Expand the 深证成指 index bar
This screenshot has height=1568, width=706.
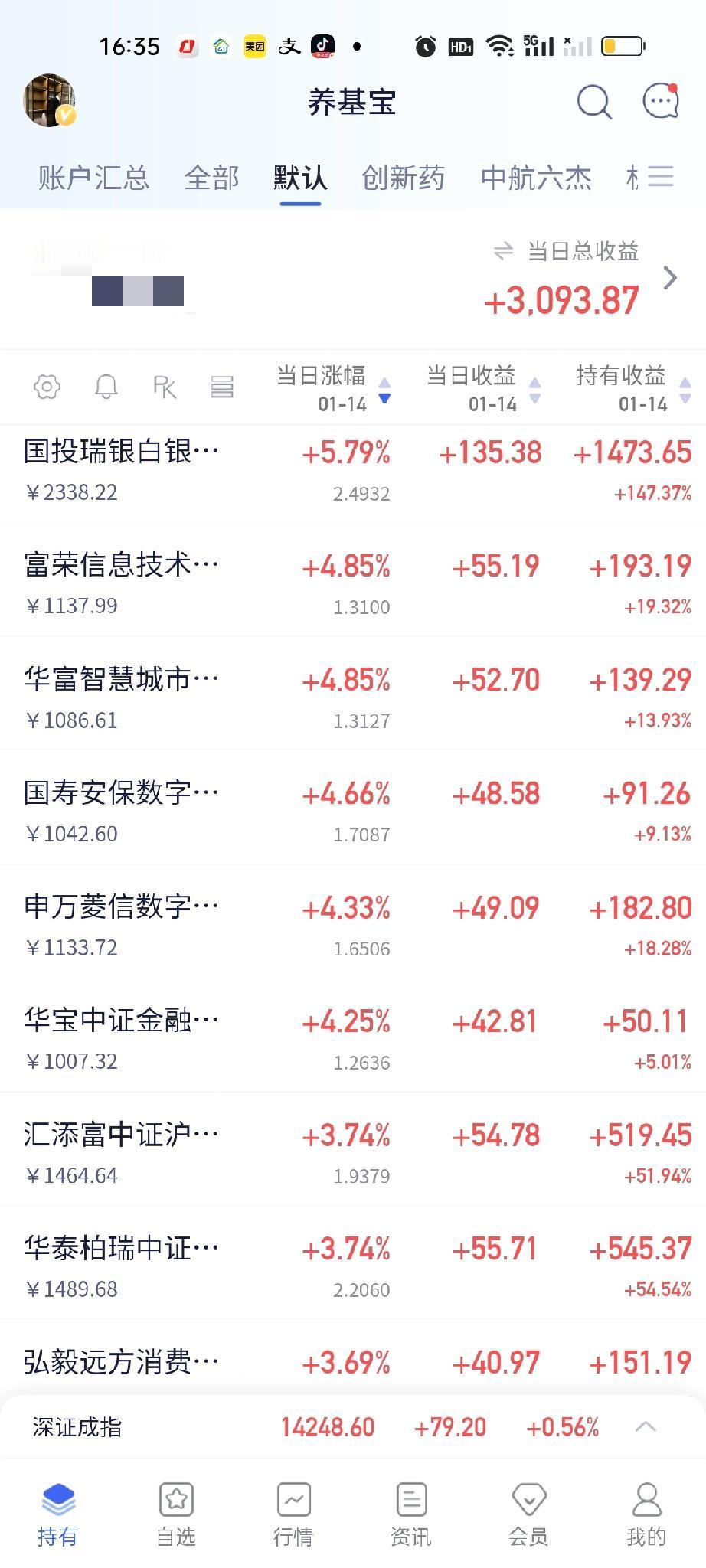coord(646,1426)
